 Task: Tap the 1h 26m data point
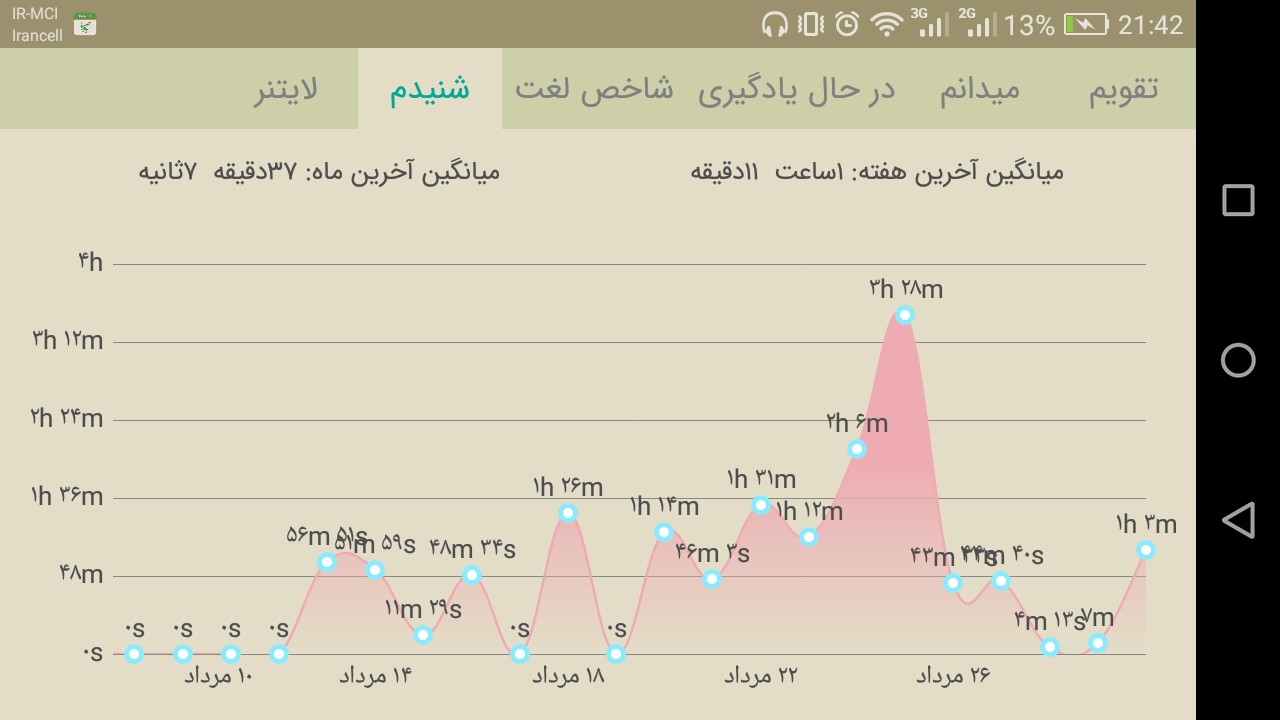click(568, 513)
